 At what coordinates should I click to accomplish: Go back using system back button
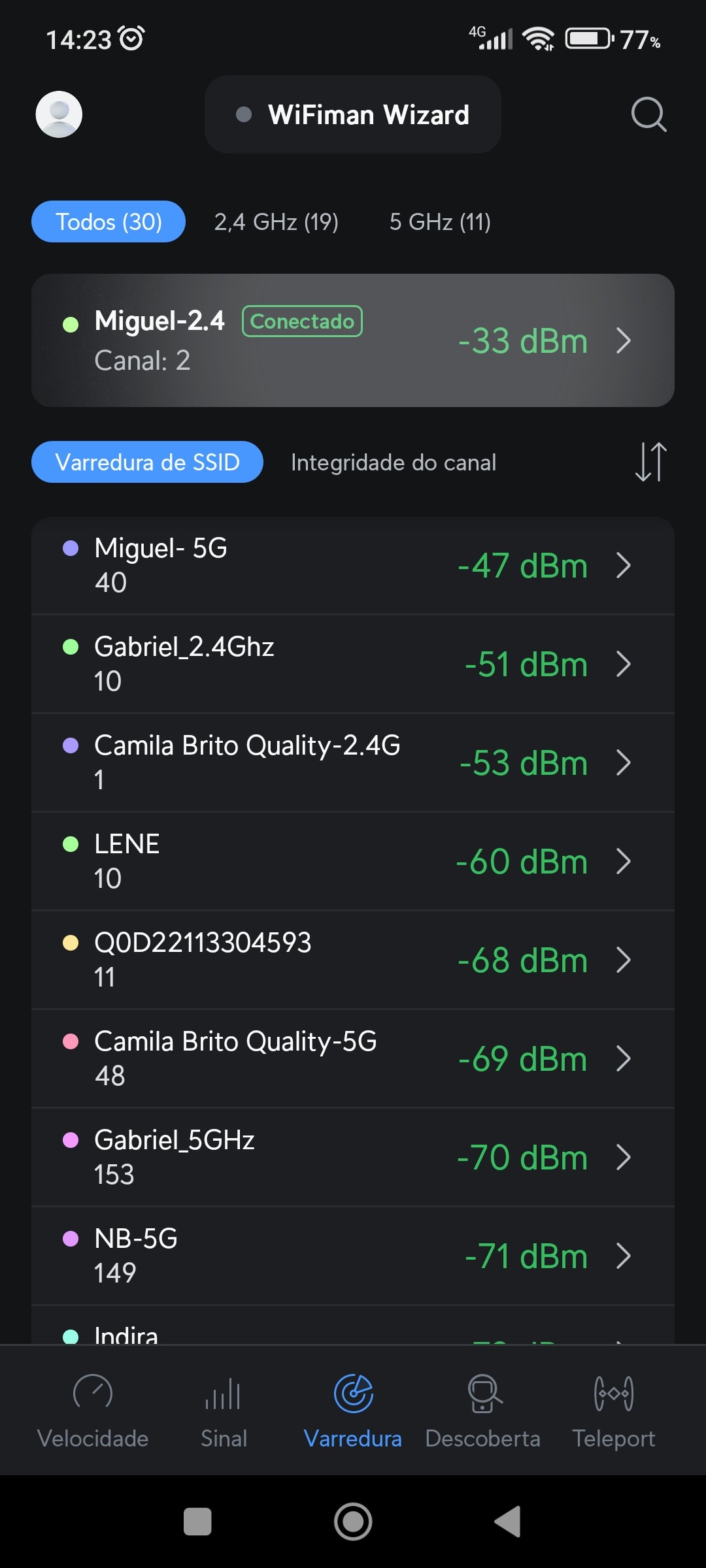[x=508, y=1522]
